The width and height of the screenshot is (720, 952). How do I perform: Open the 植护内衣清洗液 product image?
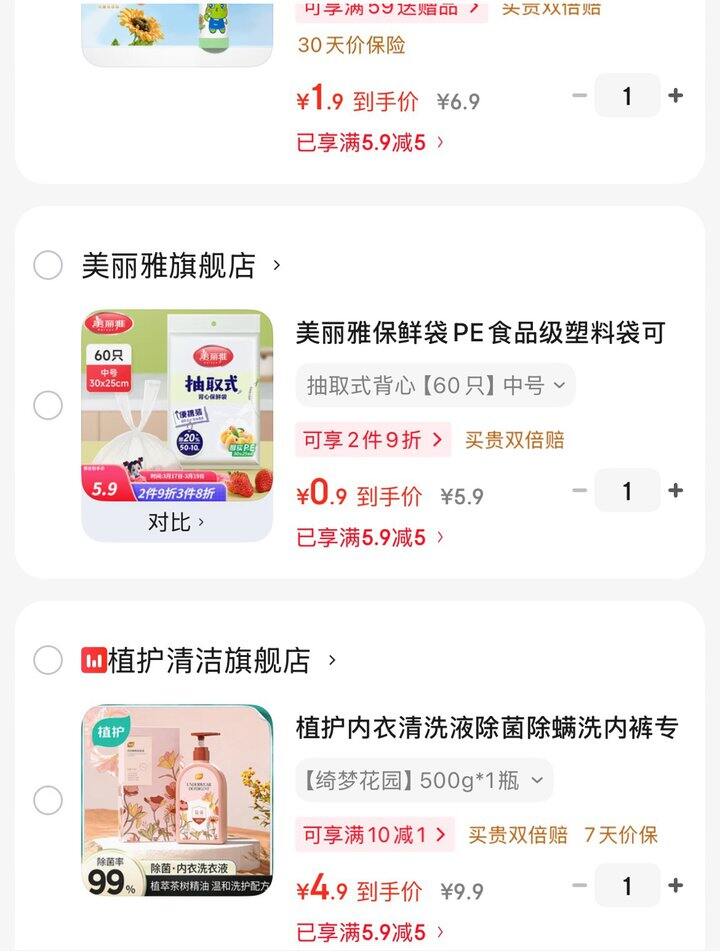177,800
